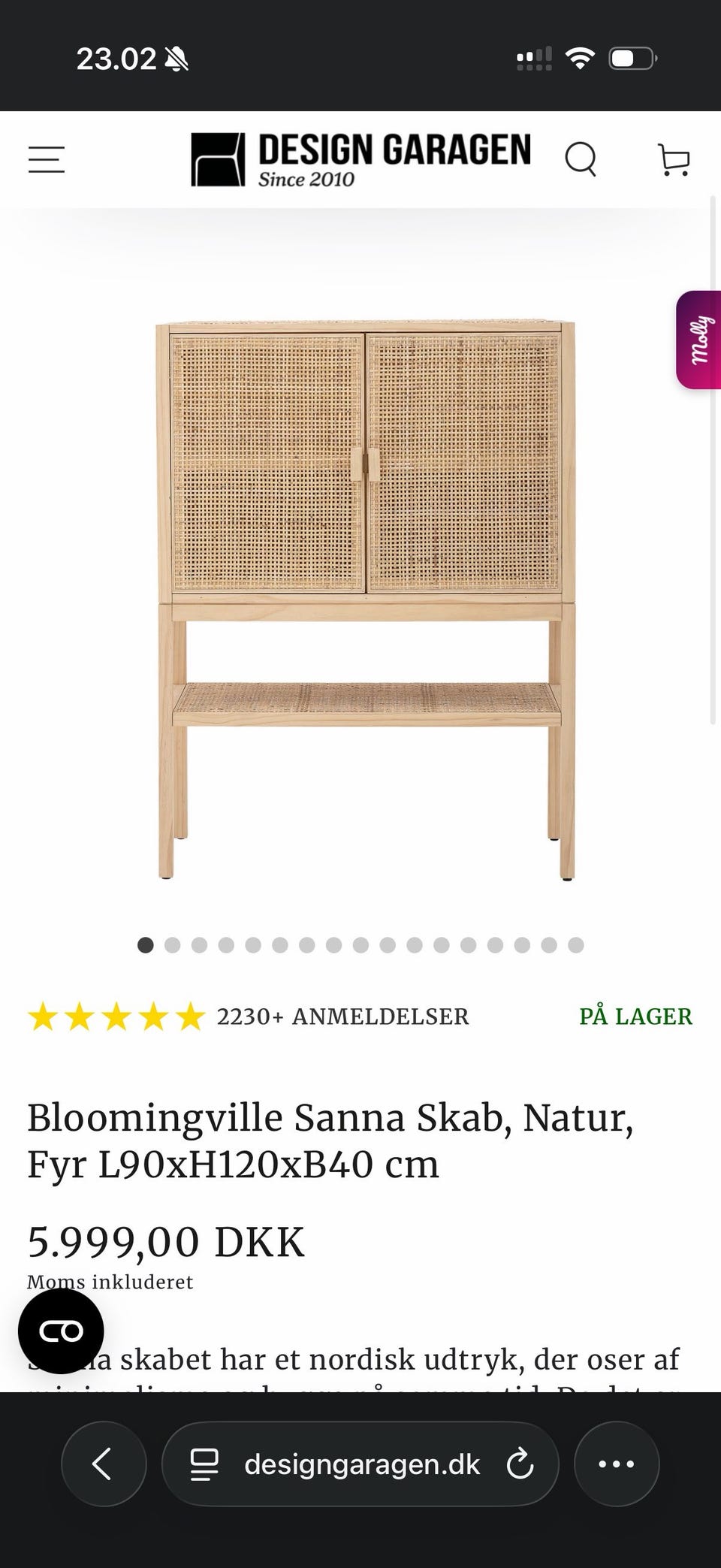Tap the Design Garagen logo

[360, 159]
